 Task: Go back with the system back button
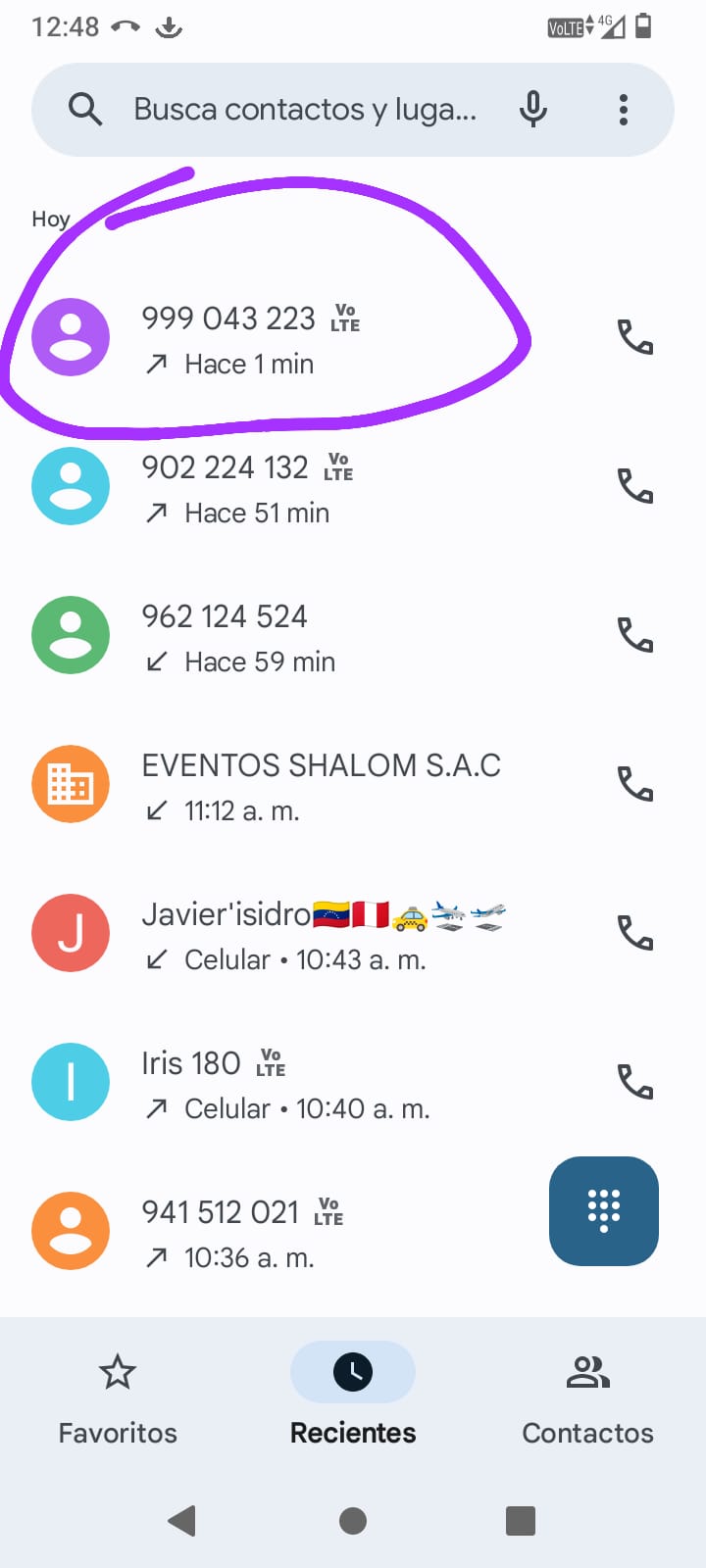point(182,1521)
